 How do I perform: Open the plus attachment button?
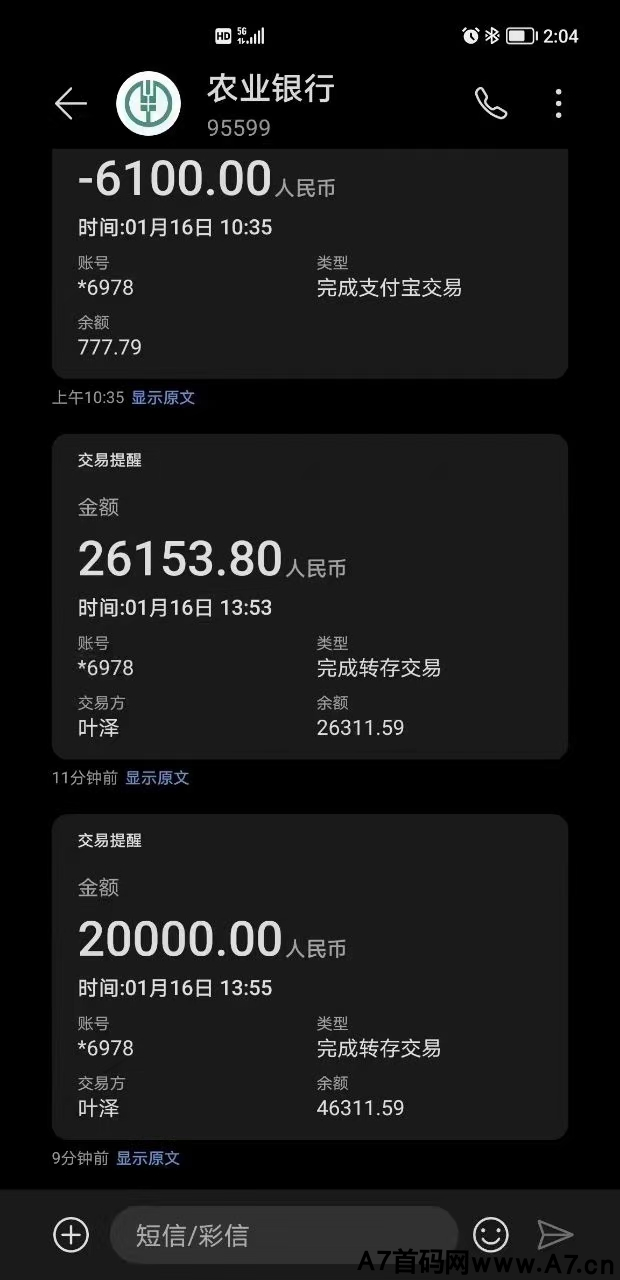71,1235
